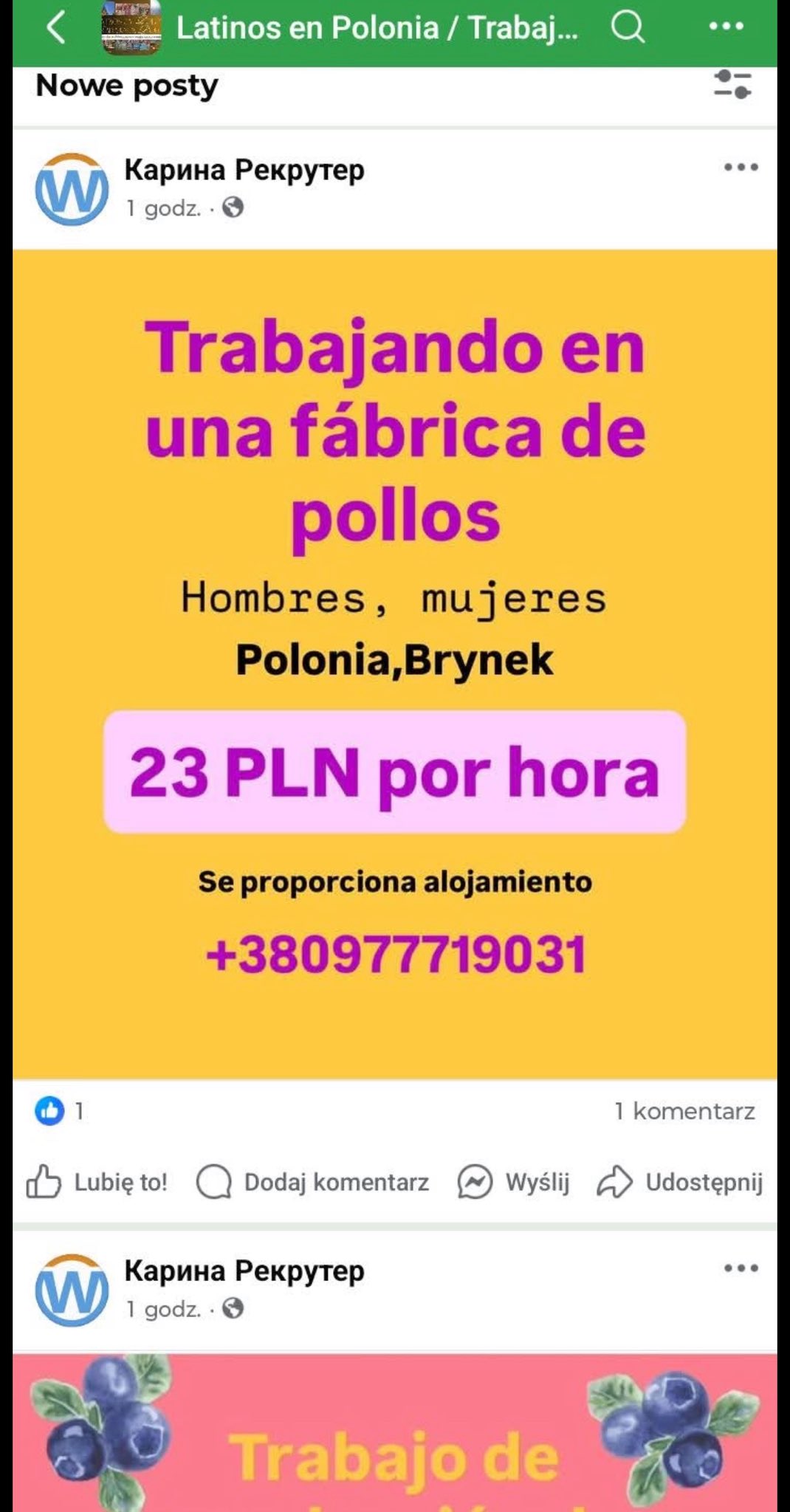Viewport: 790px width, 1512px height.
Task: Open the Nowe posty sorting filter
Action: [732, 85]
